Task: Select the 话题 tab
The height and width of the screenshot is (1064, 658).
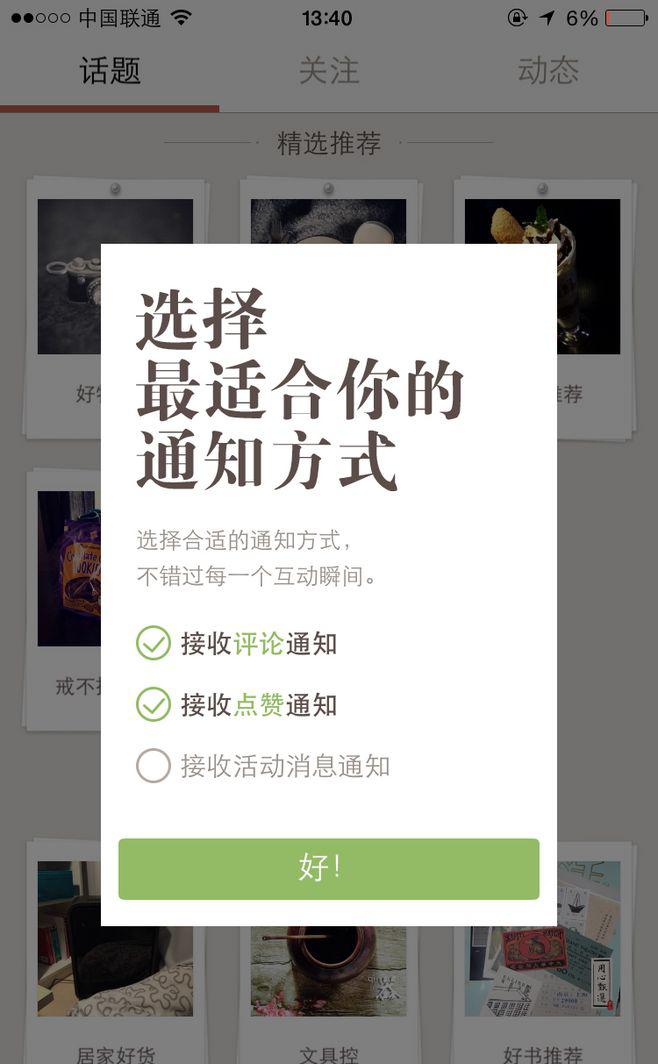Action: pyautogui.click(x=110, y=71)
